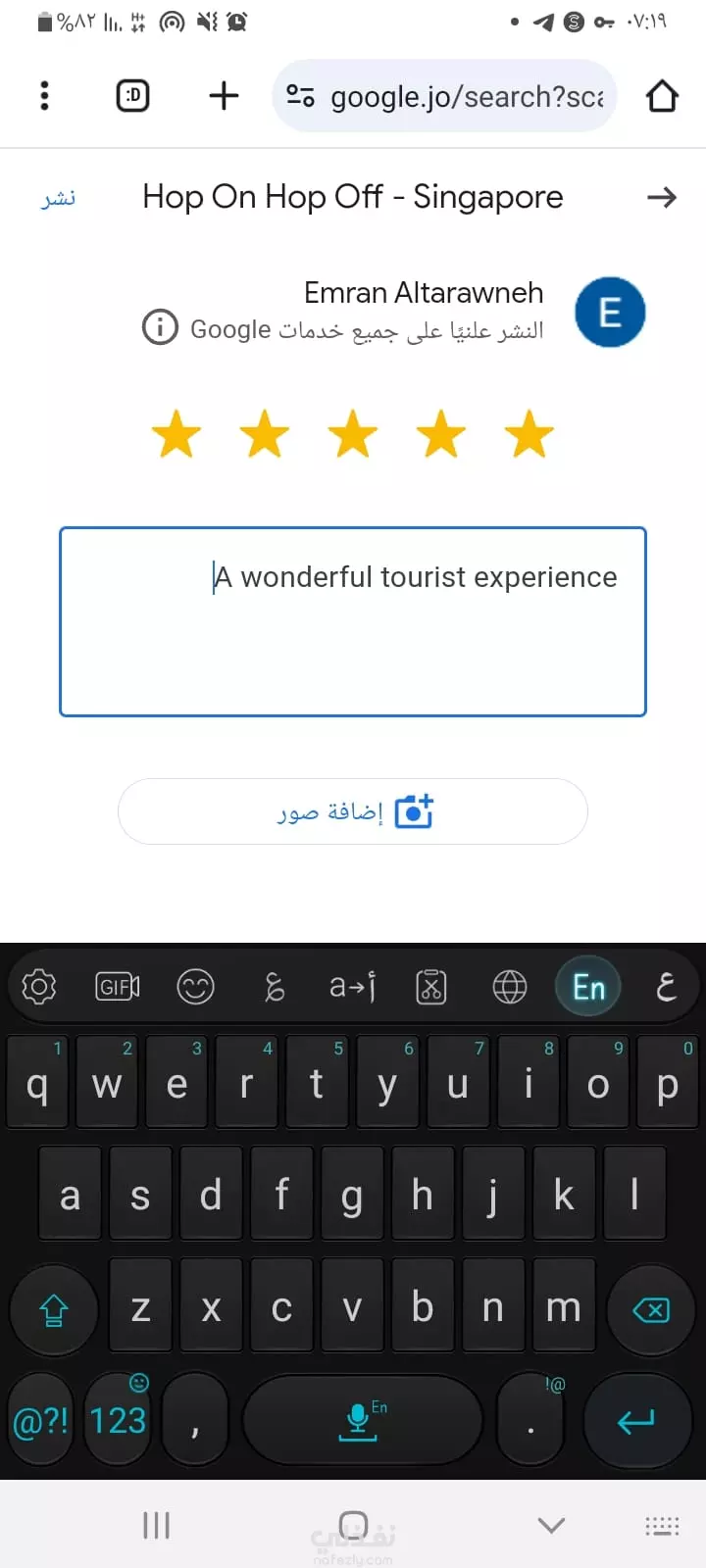This screenshot has width=706, height=1568.
Task: Open the keyboard emoji panel
Action: coord(195,987)
